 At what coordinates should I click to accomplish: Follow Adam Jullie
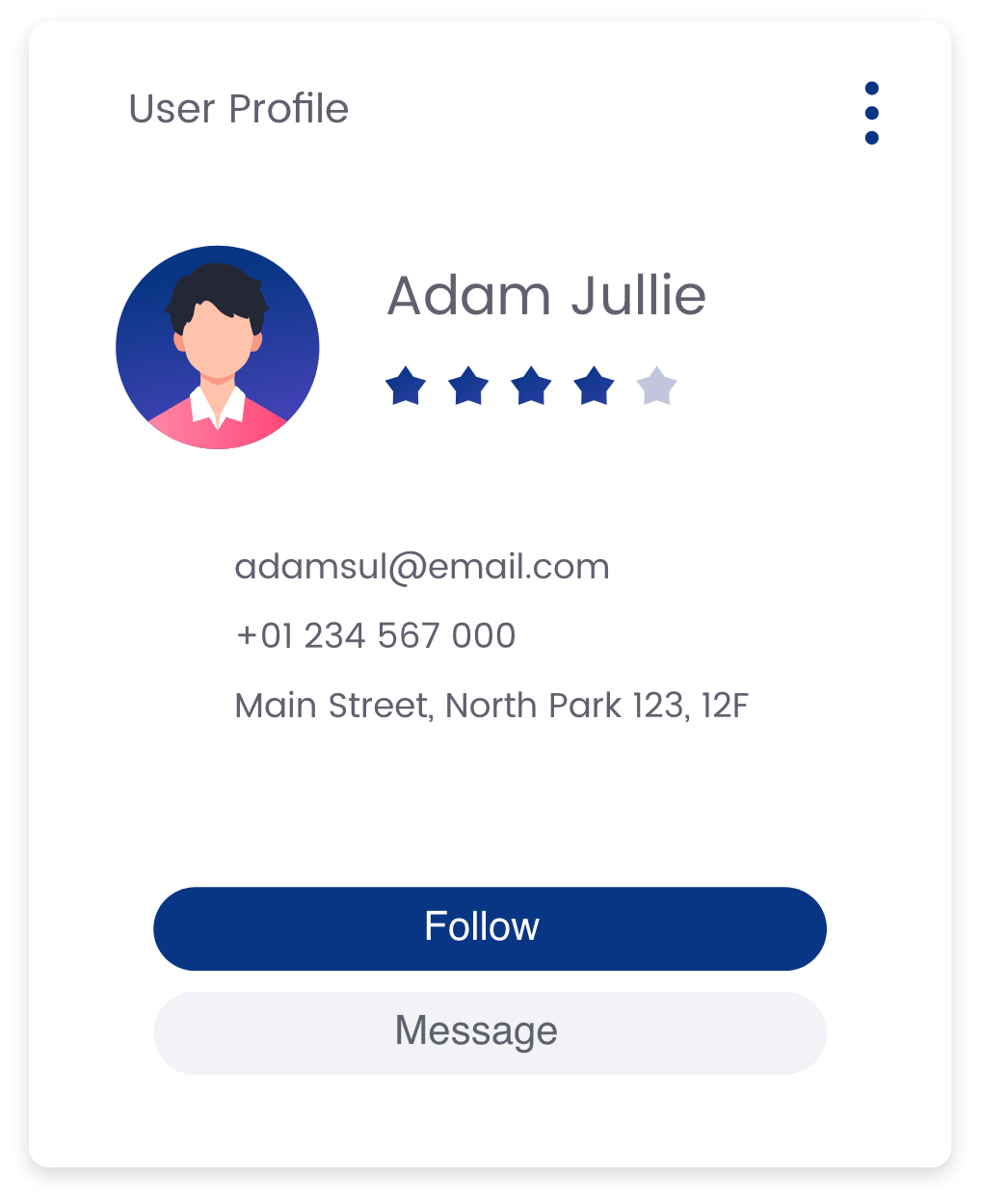pos(490,928)
